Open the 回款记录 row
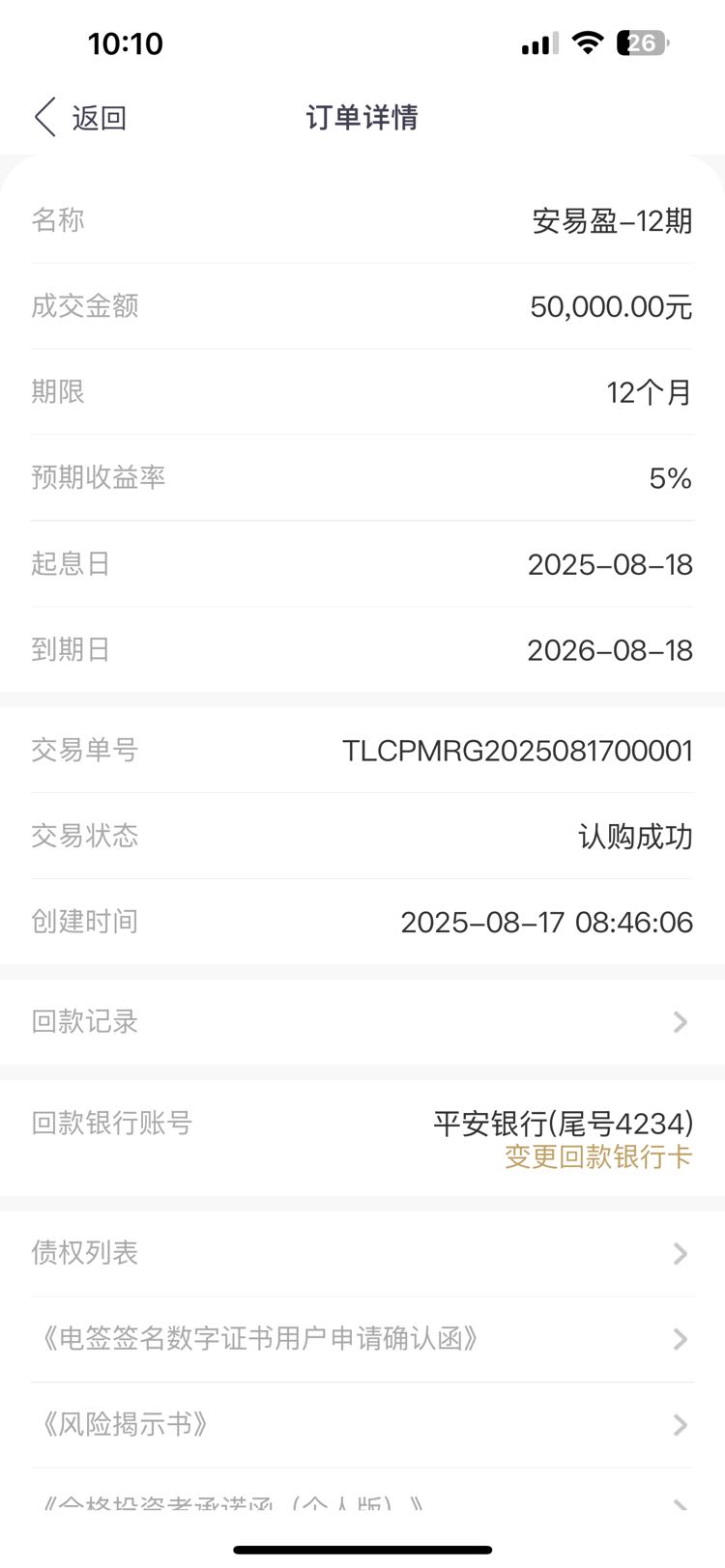Image resolution: width=725 pixels, height=1568 pixels. tap(362, 1022)
